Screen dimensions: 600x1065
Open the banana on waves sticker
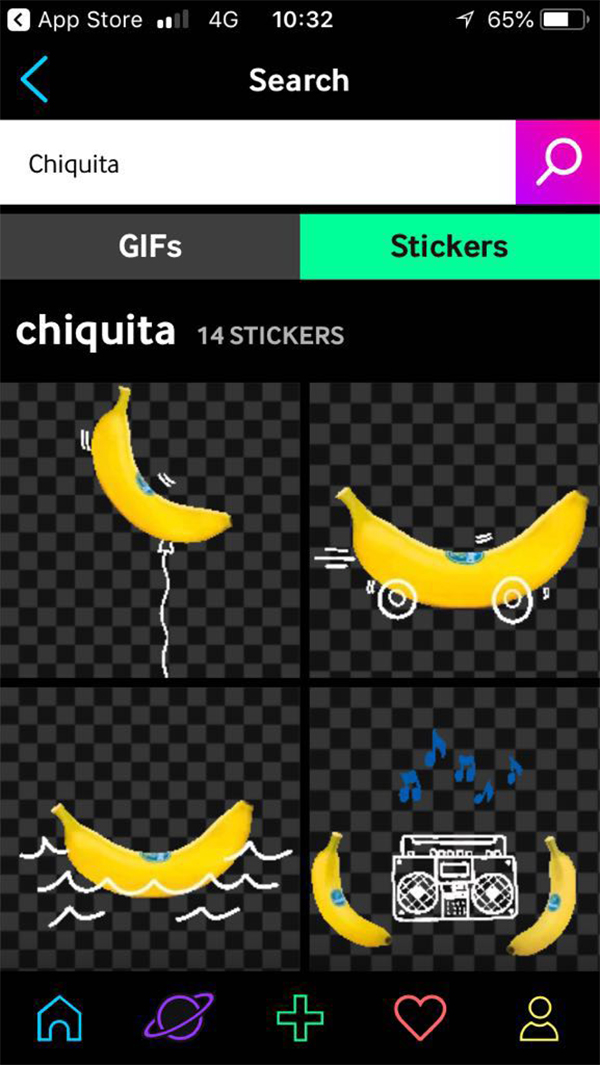click(x=150, y=828)
